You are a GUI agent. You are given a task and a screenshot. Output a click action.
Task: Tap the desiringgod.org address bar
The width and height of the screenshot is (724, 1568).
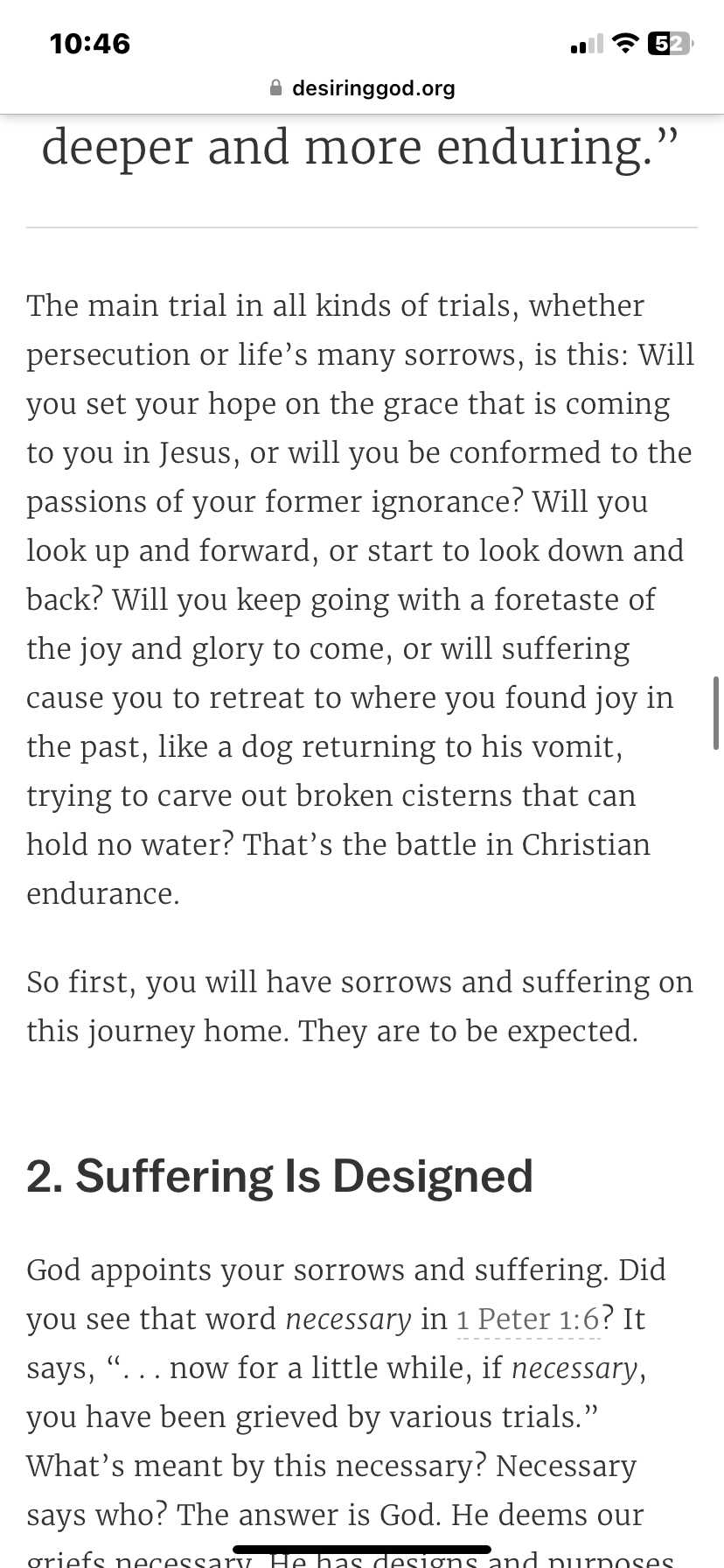point(362,87)
